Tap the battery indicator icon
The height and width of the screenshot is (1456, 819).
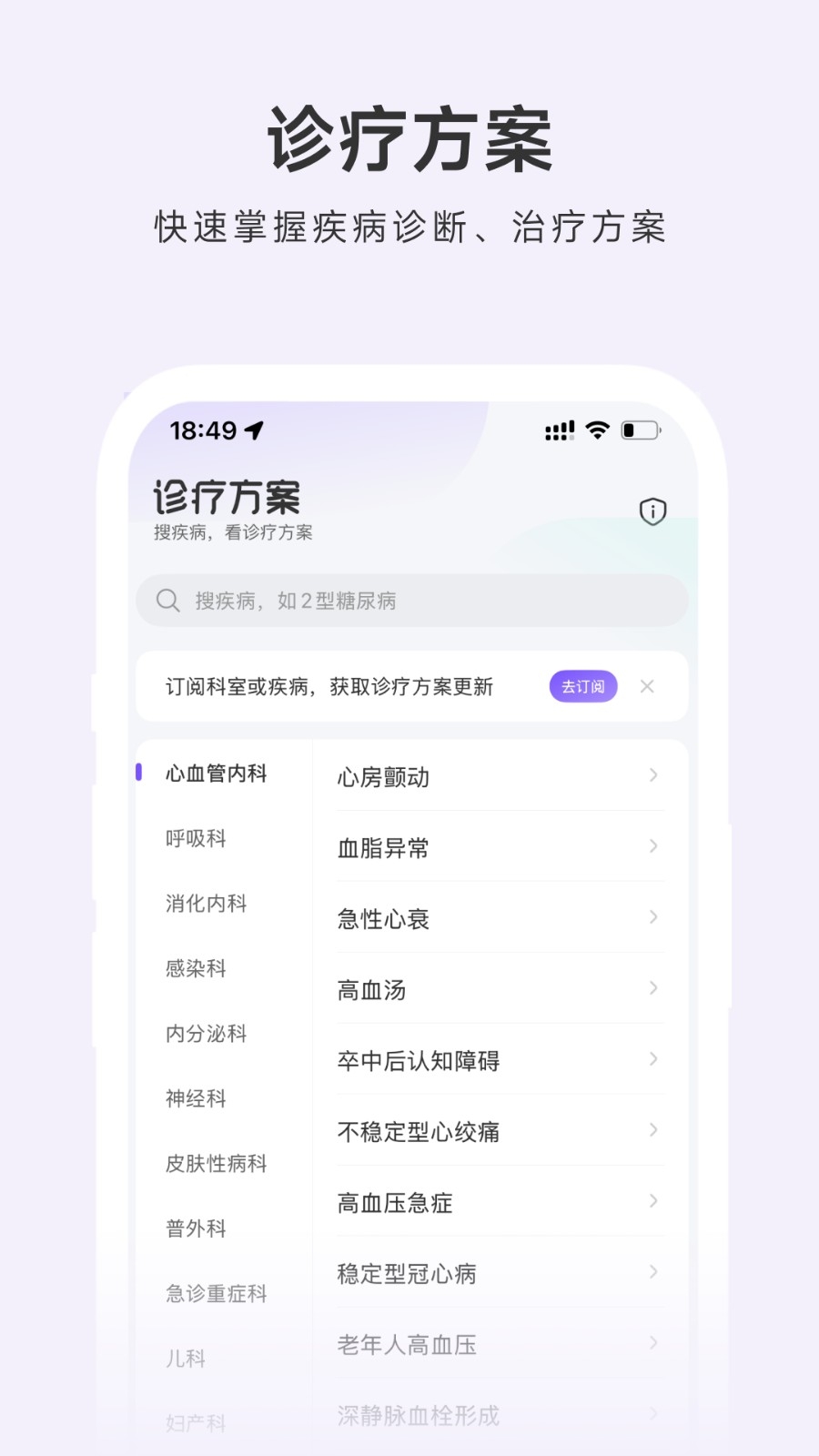click(x=642, y=429)
